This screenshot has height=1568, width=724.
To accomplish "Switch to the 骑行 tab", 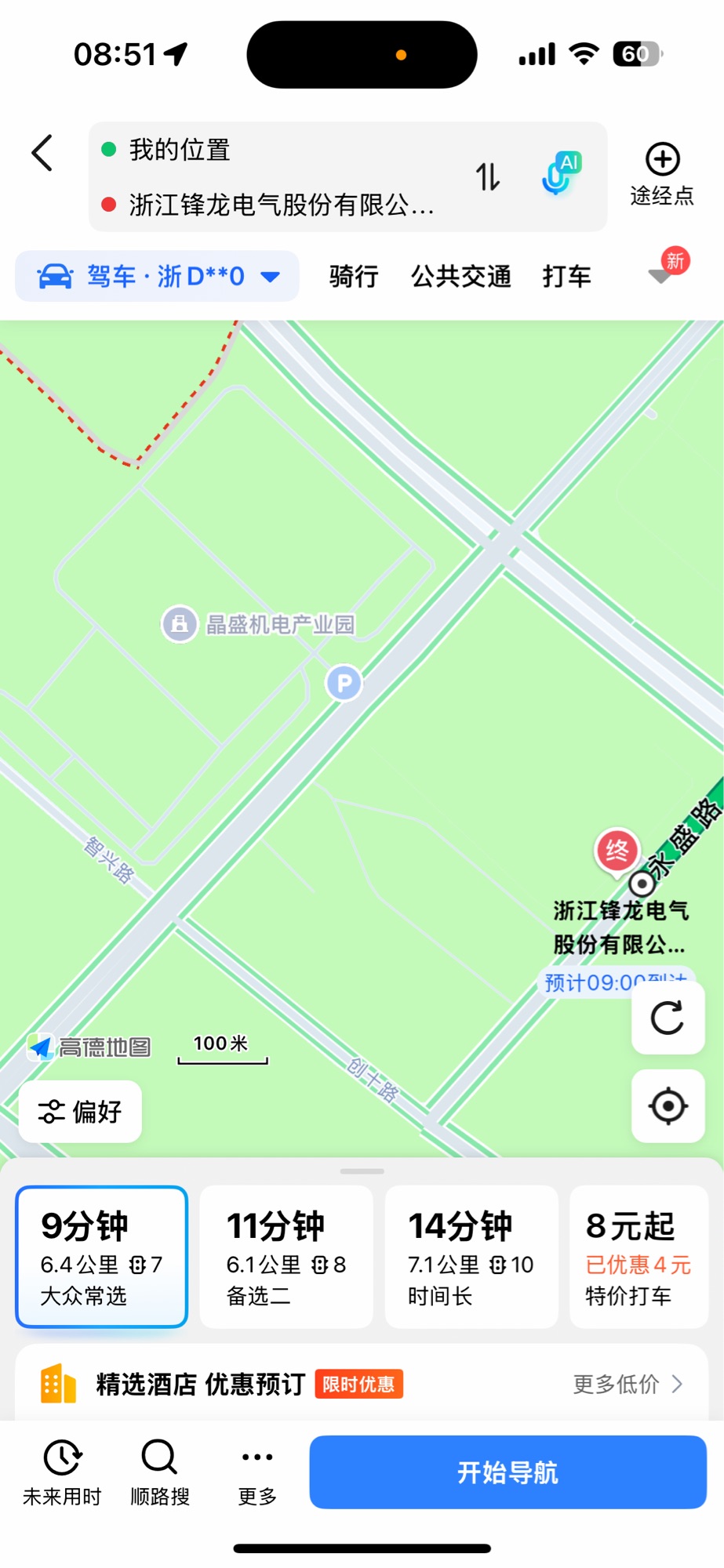I will click(354, 277).
